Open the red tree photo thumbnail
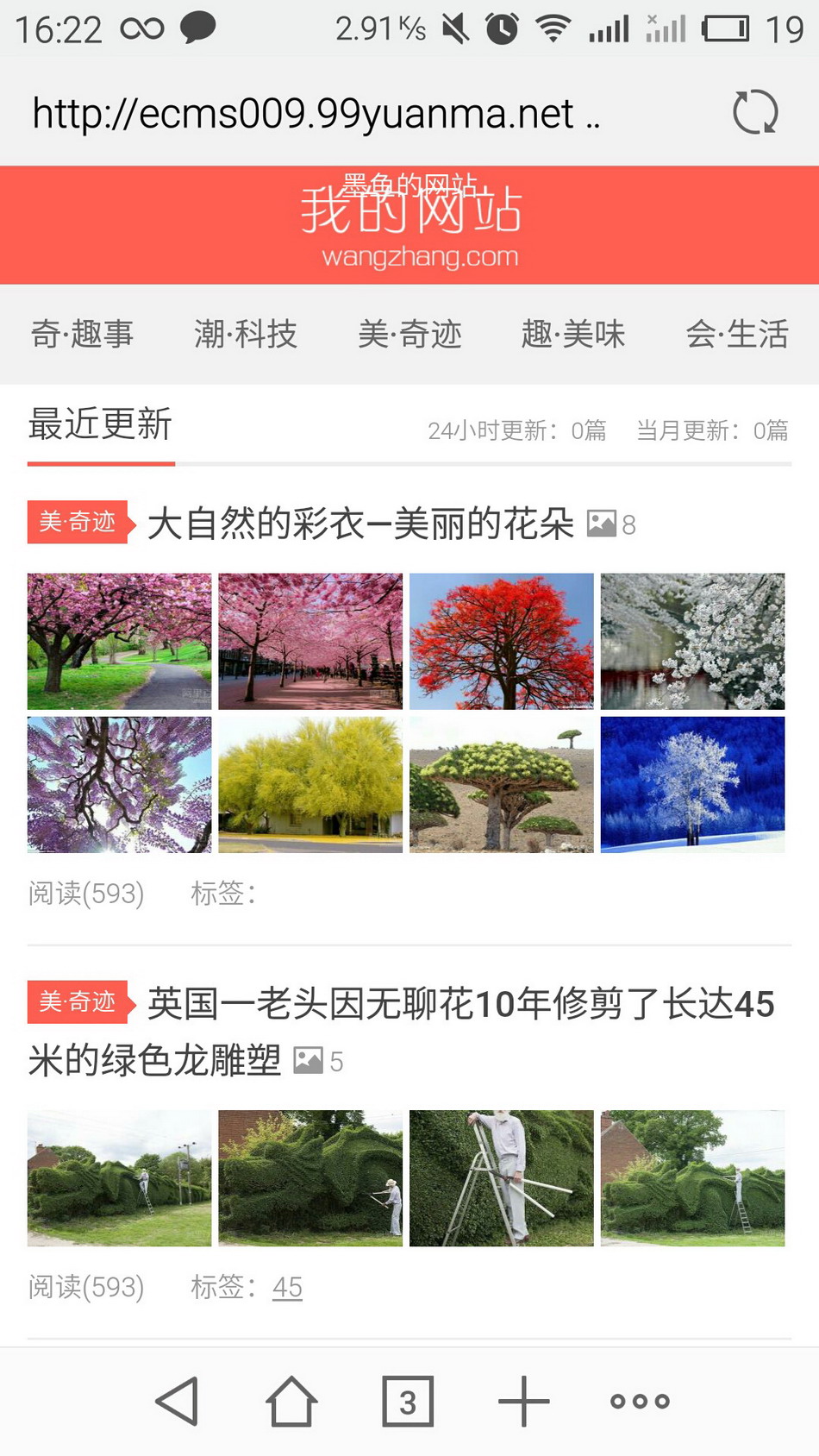Viewport: 819px width, 1456px height. point(502,641)
